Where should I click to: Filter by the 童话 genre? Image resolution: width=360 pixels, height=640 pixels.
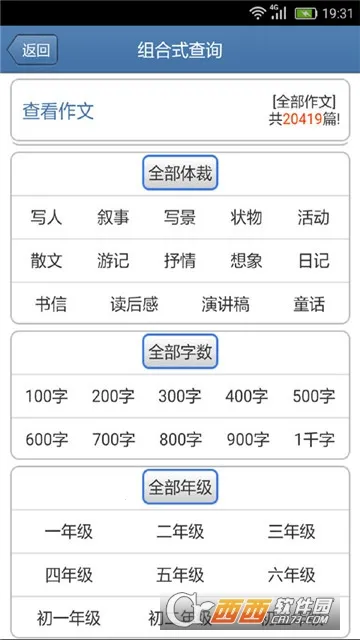(x=309, y=304)
